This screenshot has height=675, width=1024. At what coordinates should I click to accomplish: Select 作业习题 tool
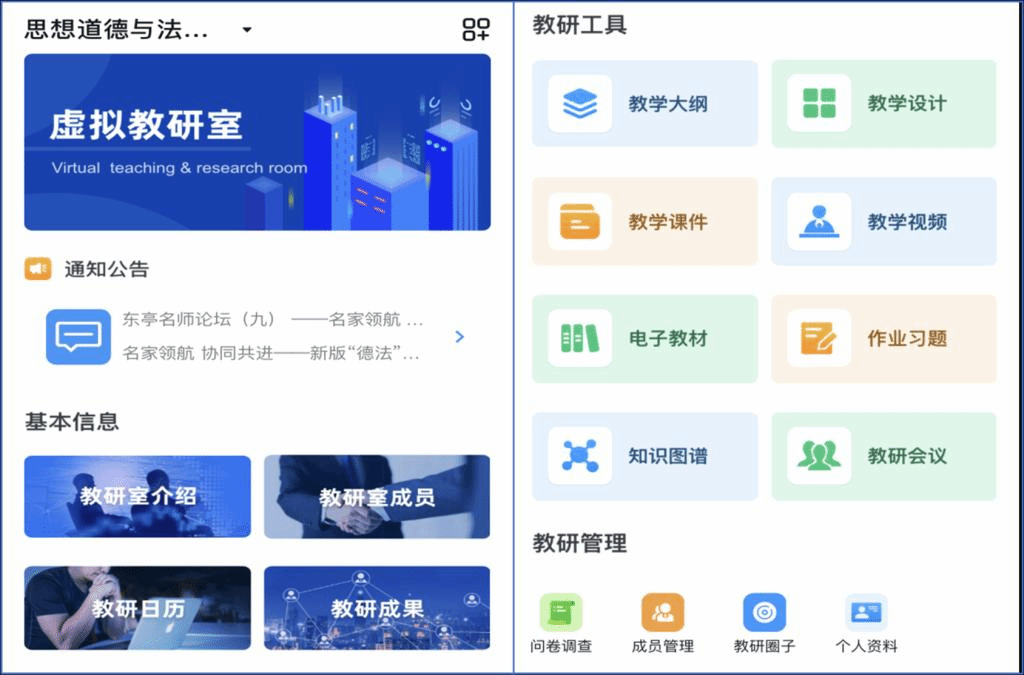884,339
